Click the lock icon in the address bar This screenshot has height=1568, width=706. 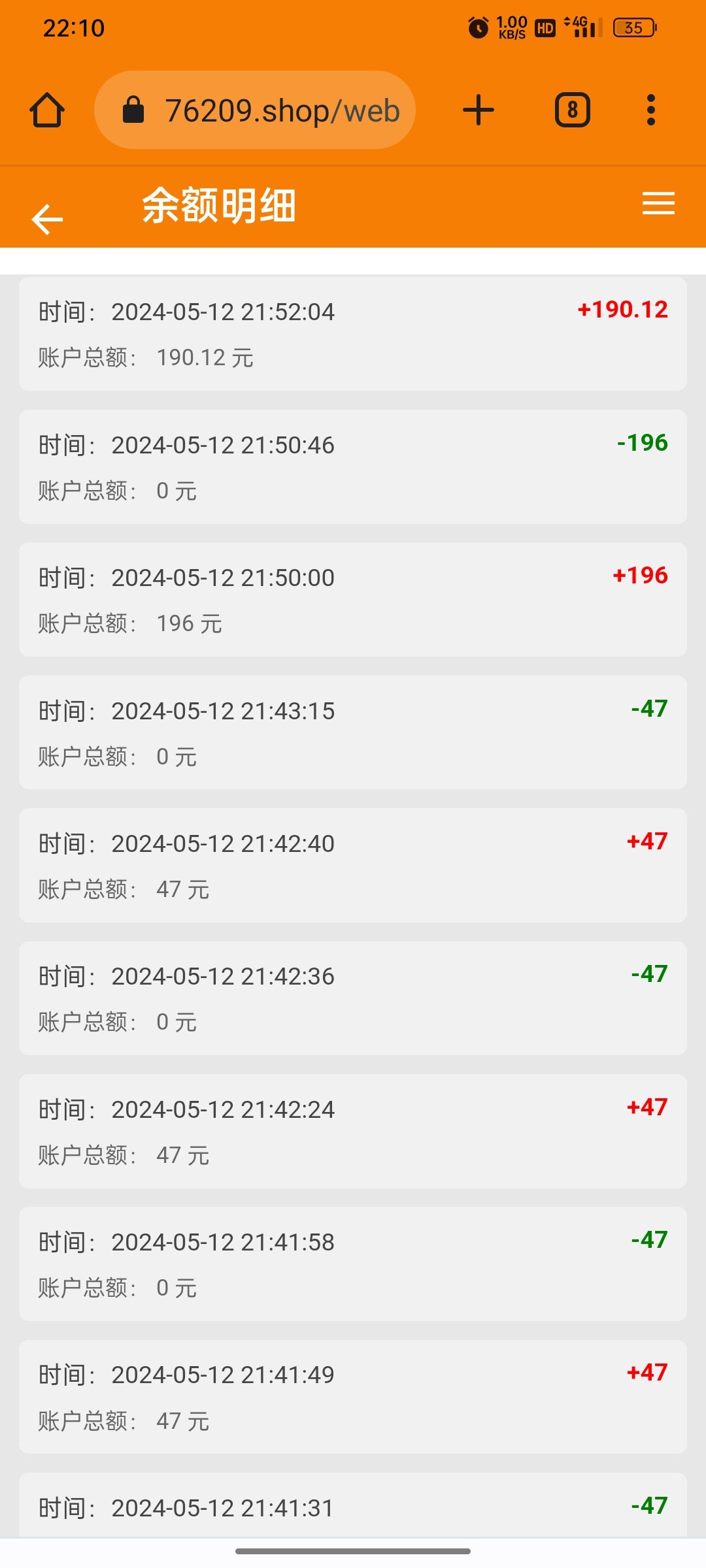tap(134, 109)
